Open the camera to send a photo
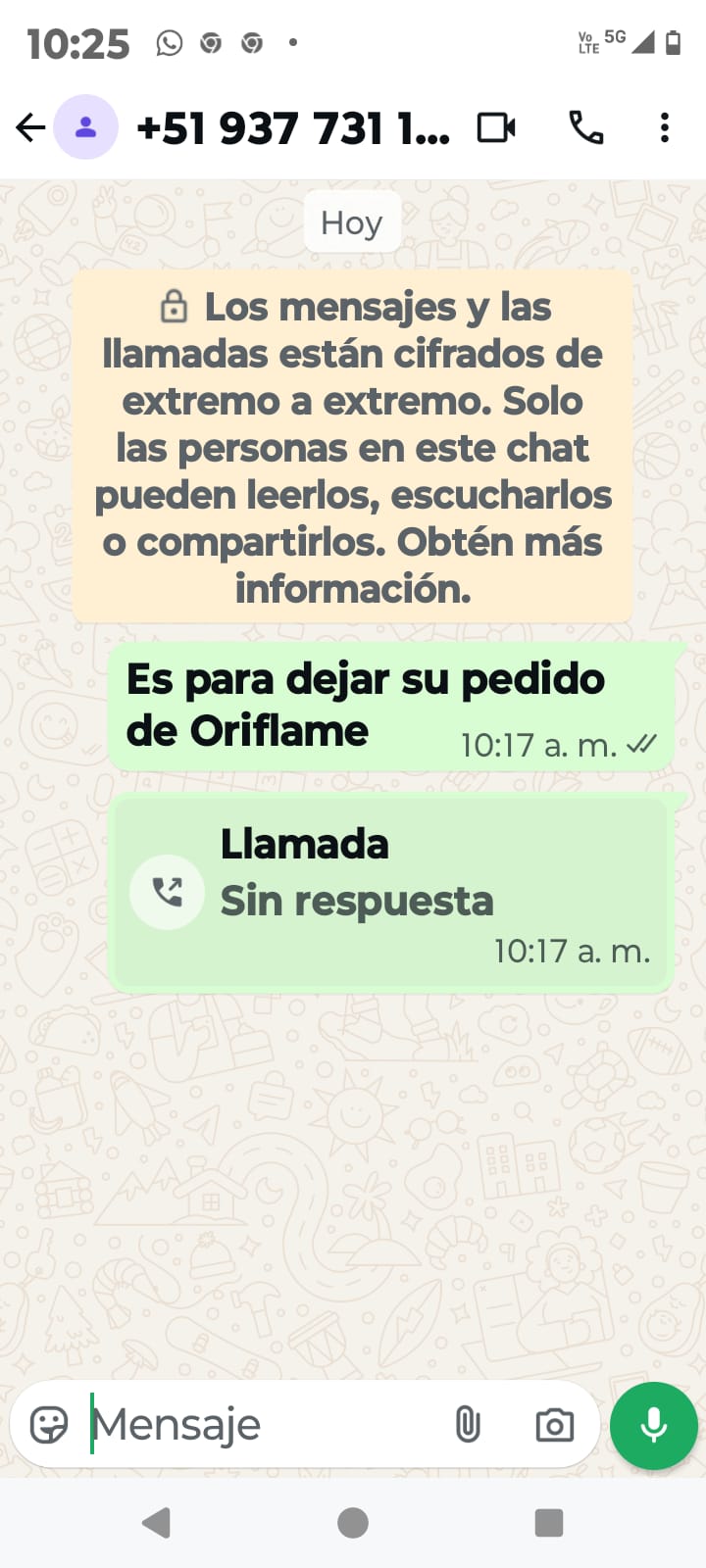Viewport: 706px width, 1568px height. 554,1425
